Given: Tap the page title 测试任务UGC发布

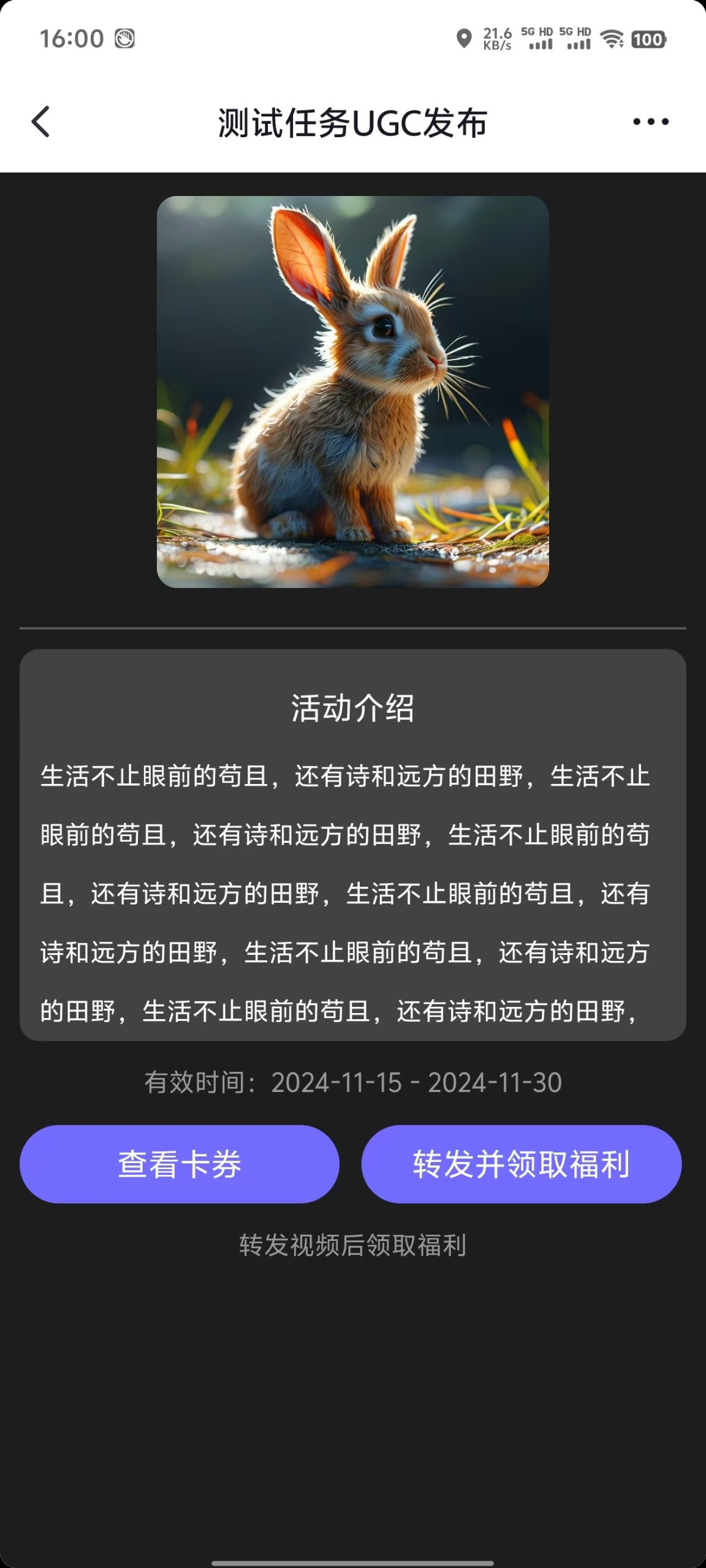Looking at the screenshot, I should 353,121.
